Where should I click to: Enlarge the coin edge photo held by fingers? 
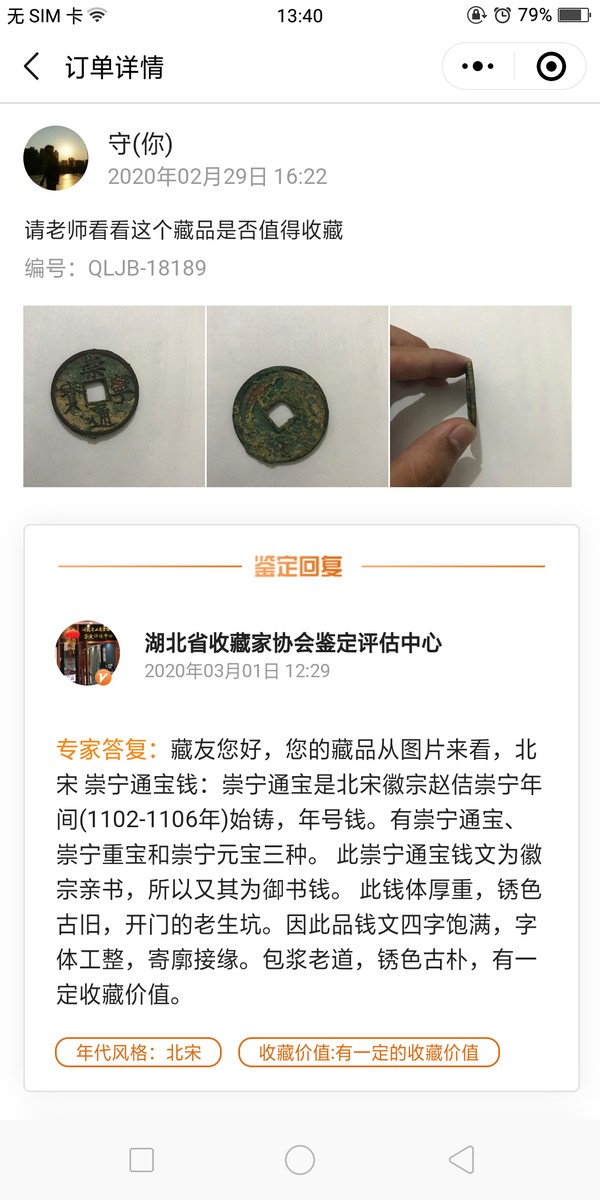pyautogui.click(x=480, y=396)
